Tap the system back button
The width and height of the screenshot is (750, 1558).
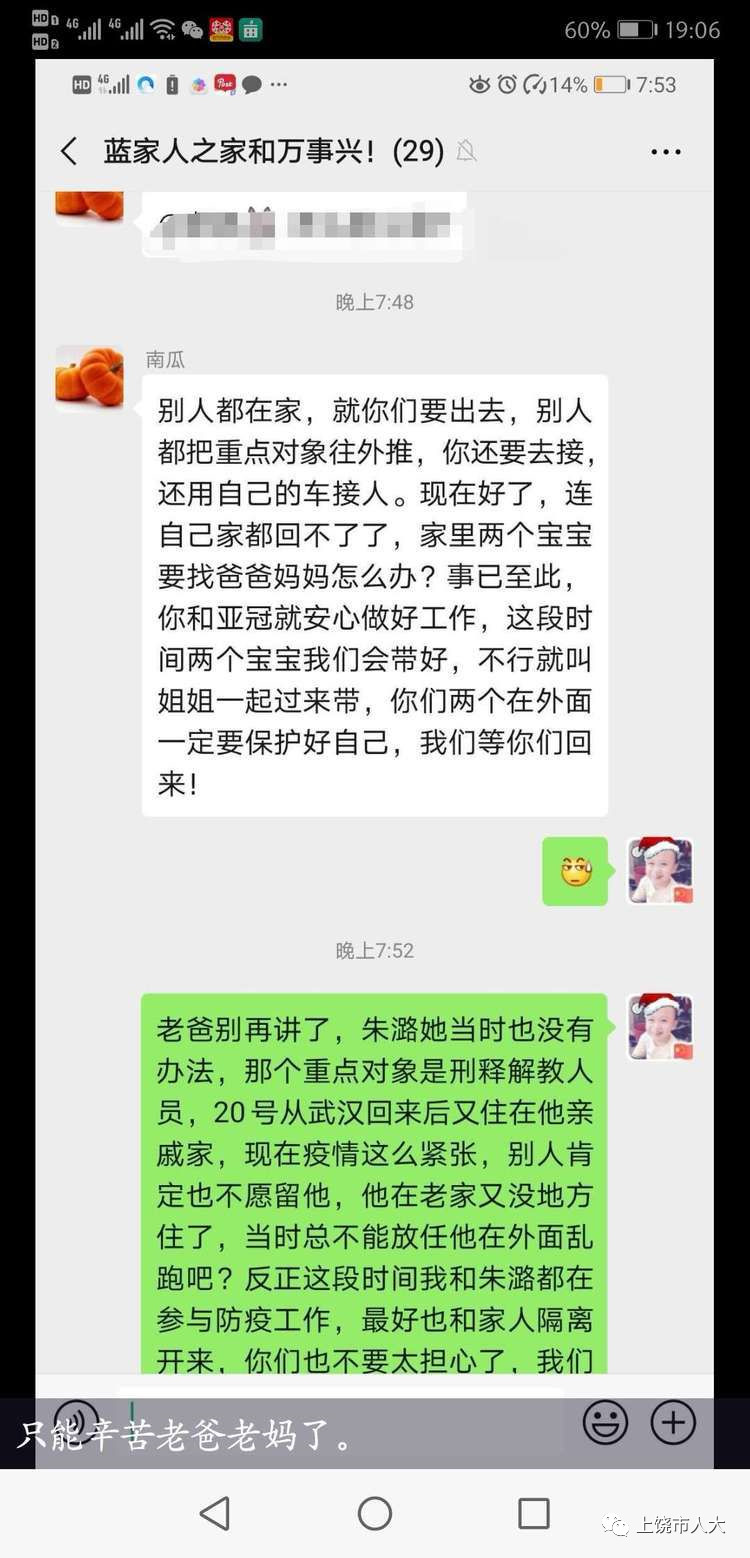(215, 1513)
